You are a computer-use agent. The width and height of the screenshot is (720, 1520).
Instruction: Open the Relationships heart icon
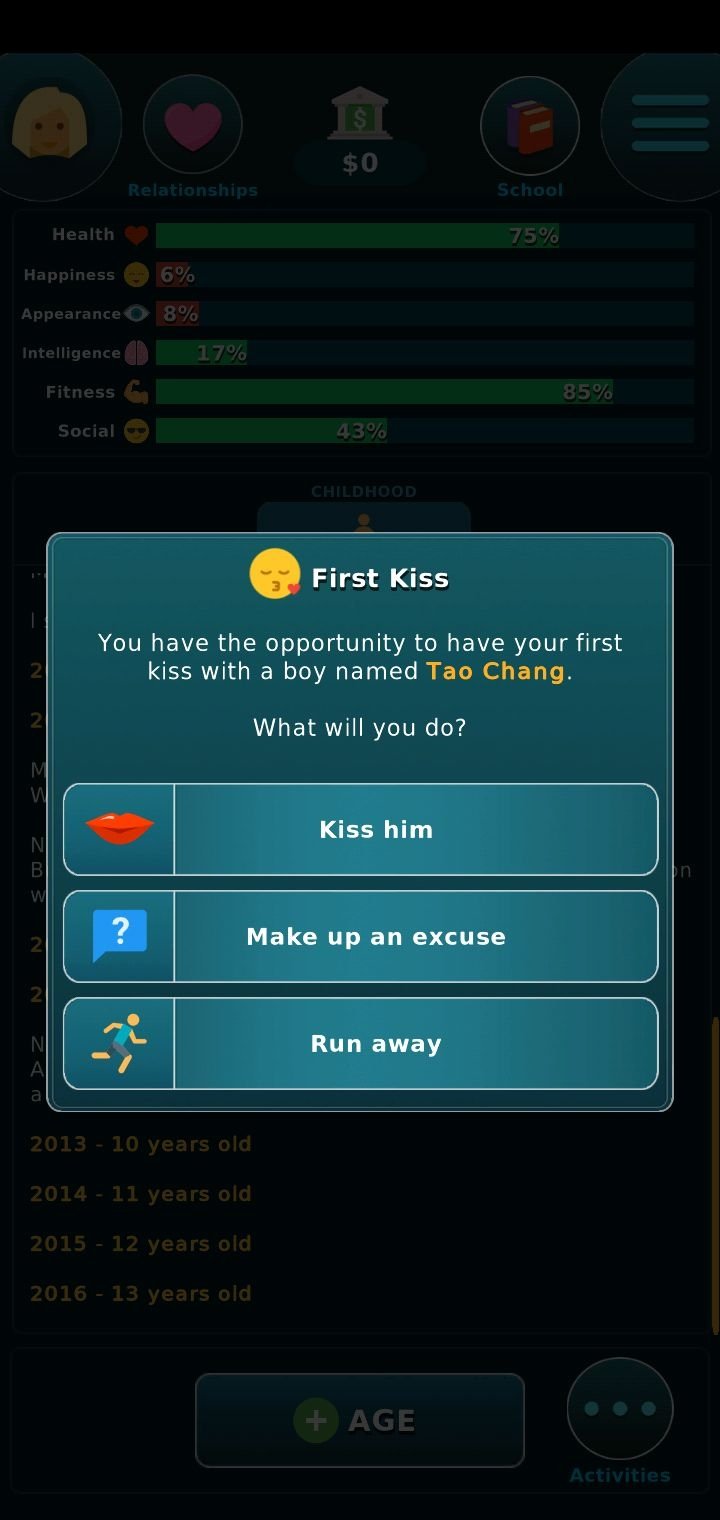(x=193, y=125)
